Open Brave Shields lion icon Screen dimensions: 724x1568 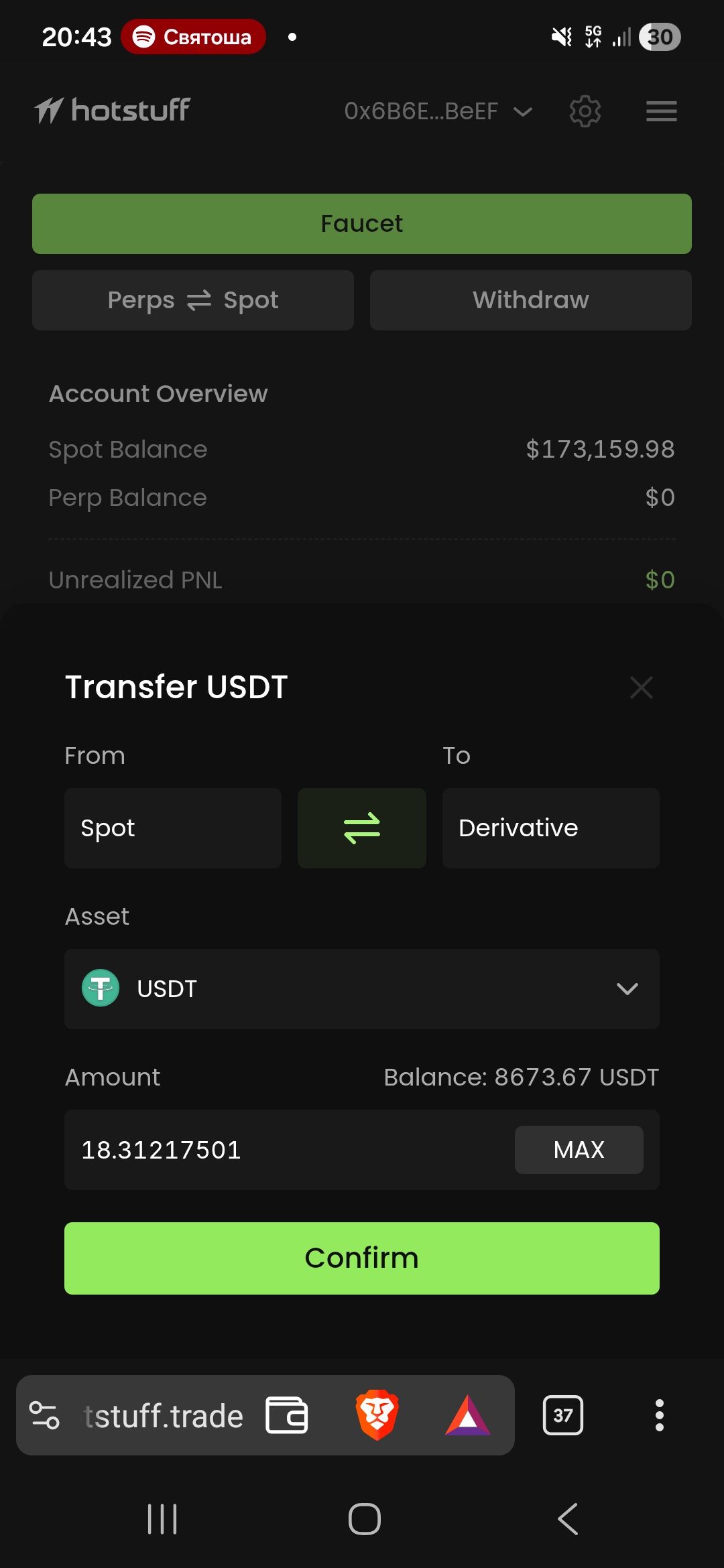coord(377,1415)
